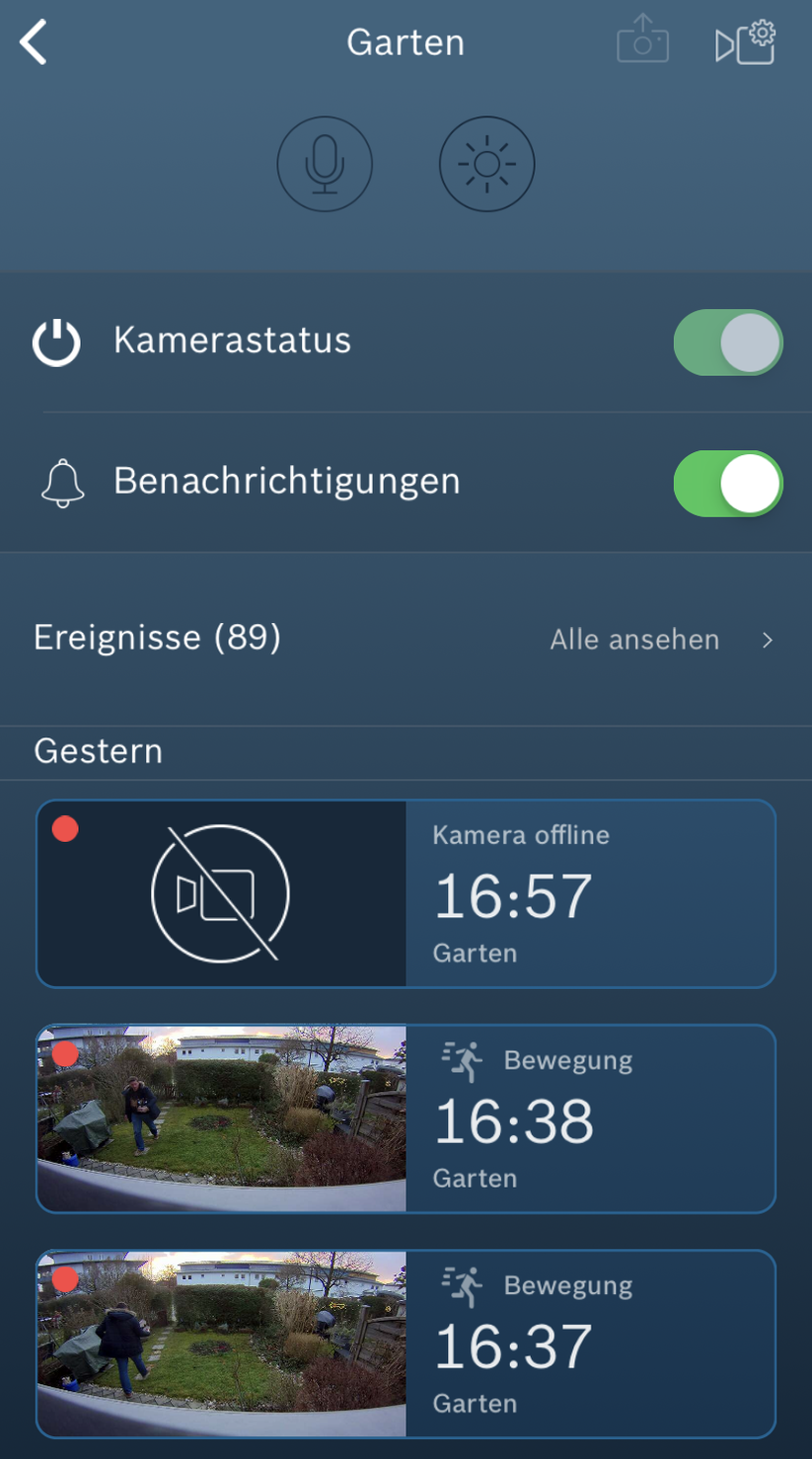Expand all events via the Alle ansehen chevron
Image resolution: width=812 pixels, height=1459 pixels.
pos(768,640)
